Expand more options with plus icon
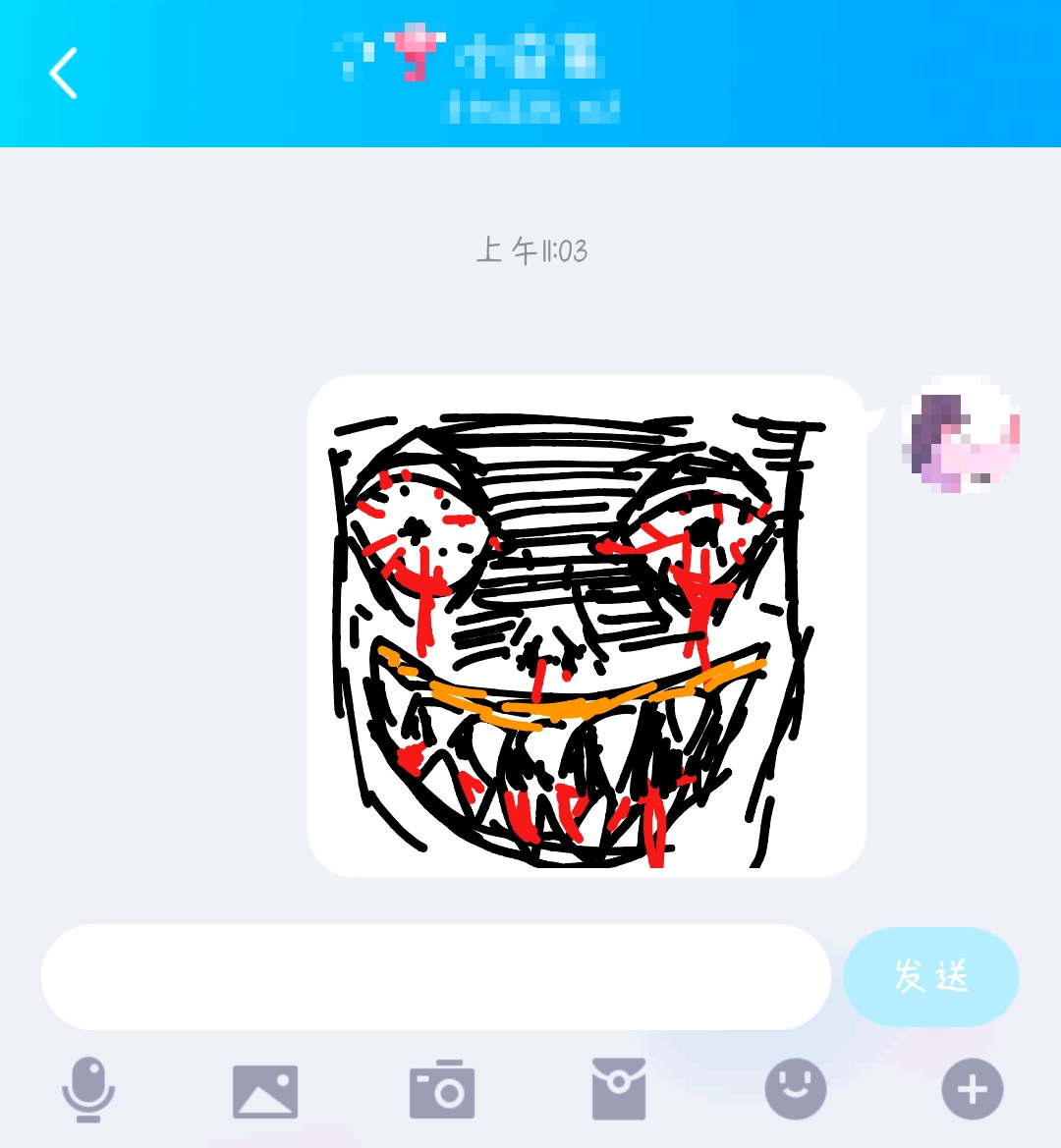1061x1148 pixels. 972,1089
